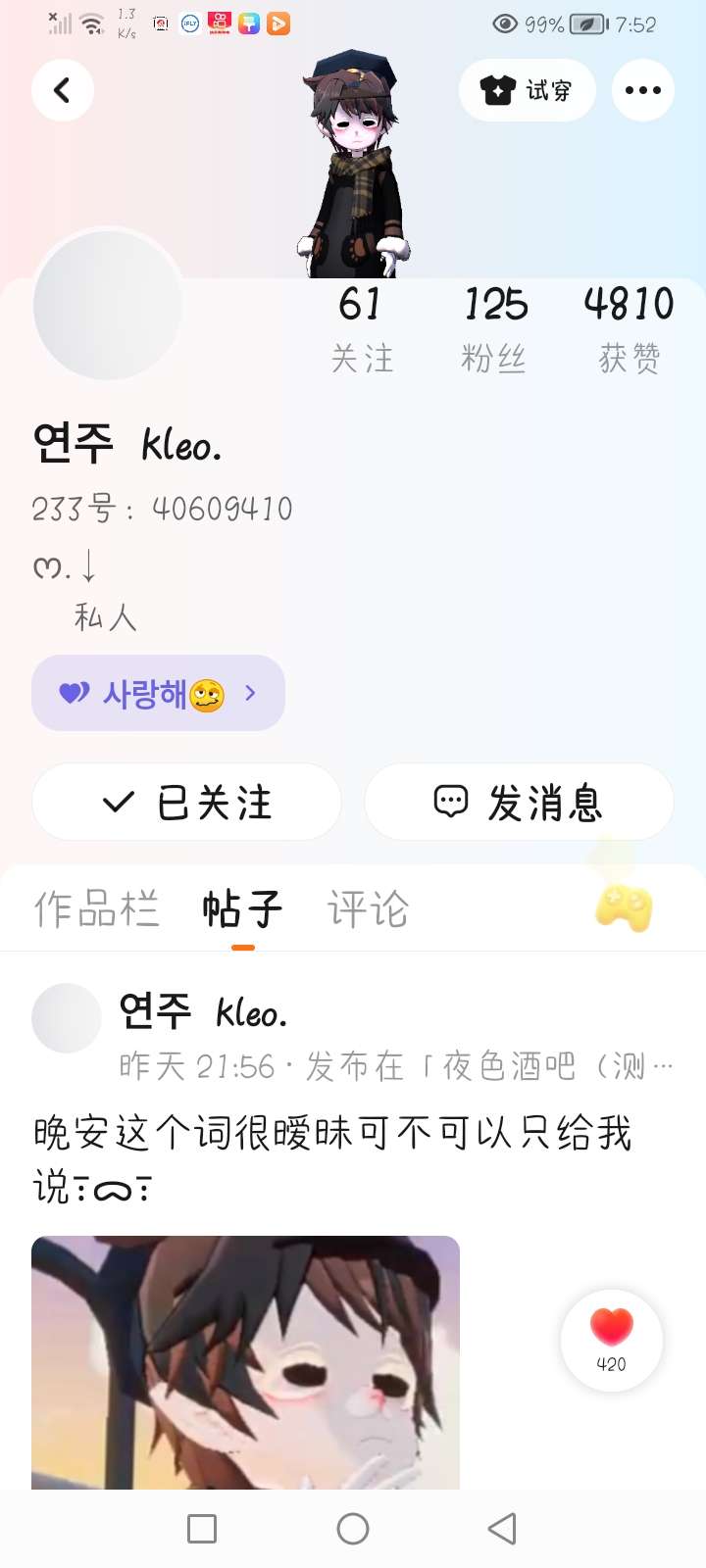
Task: Tap the 试穿 outfit try-on button
Action: [528, 90]
